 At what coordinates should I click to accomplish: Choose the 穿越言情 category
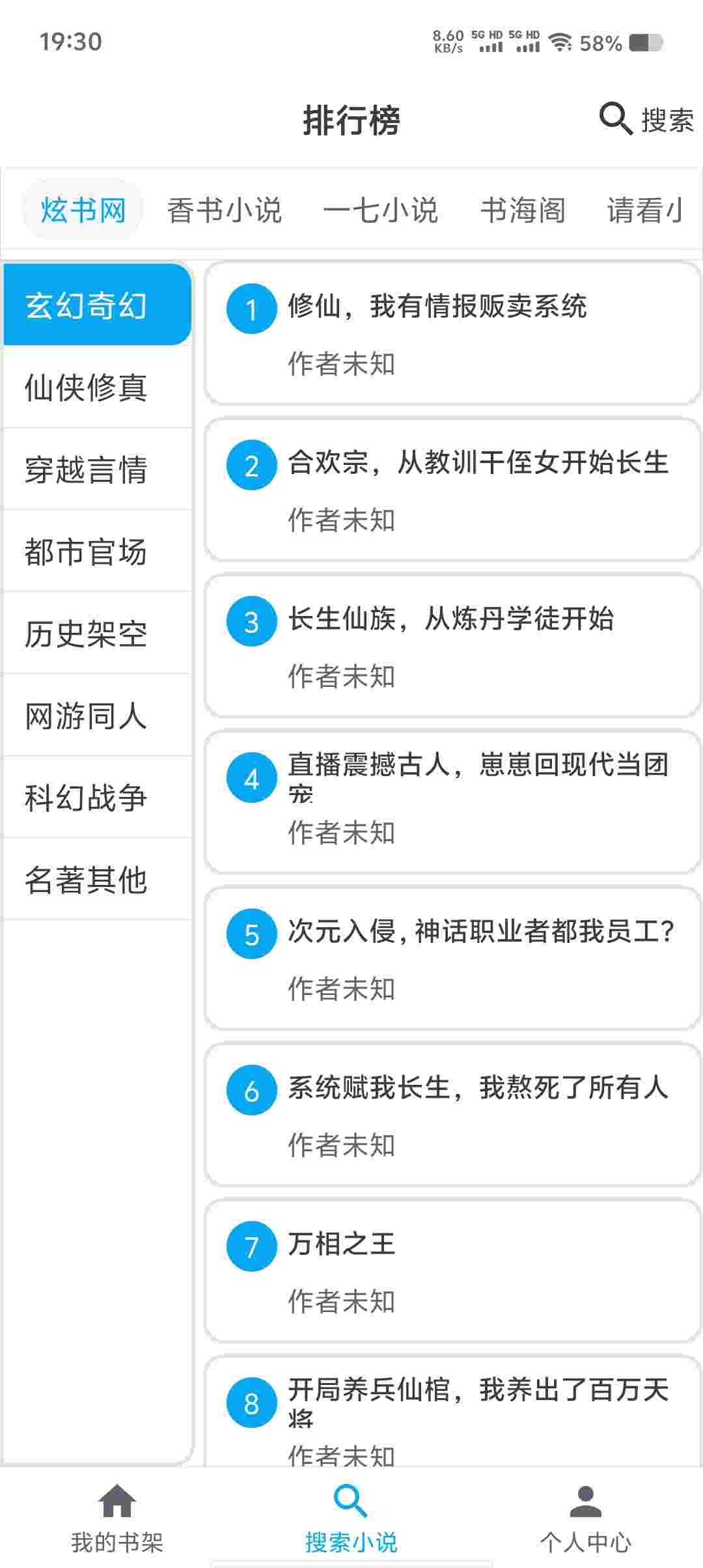point(87,469)
